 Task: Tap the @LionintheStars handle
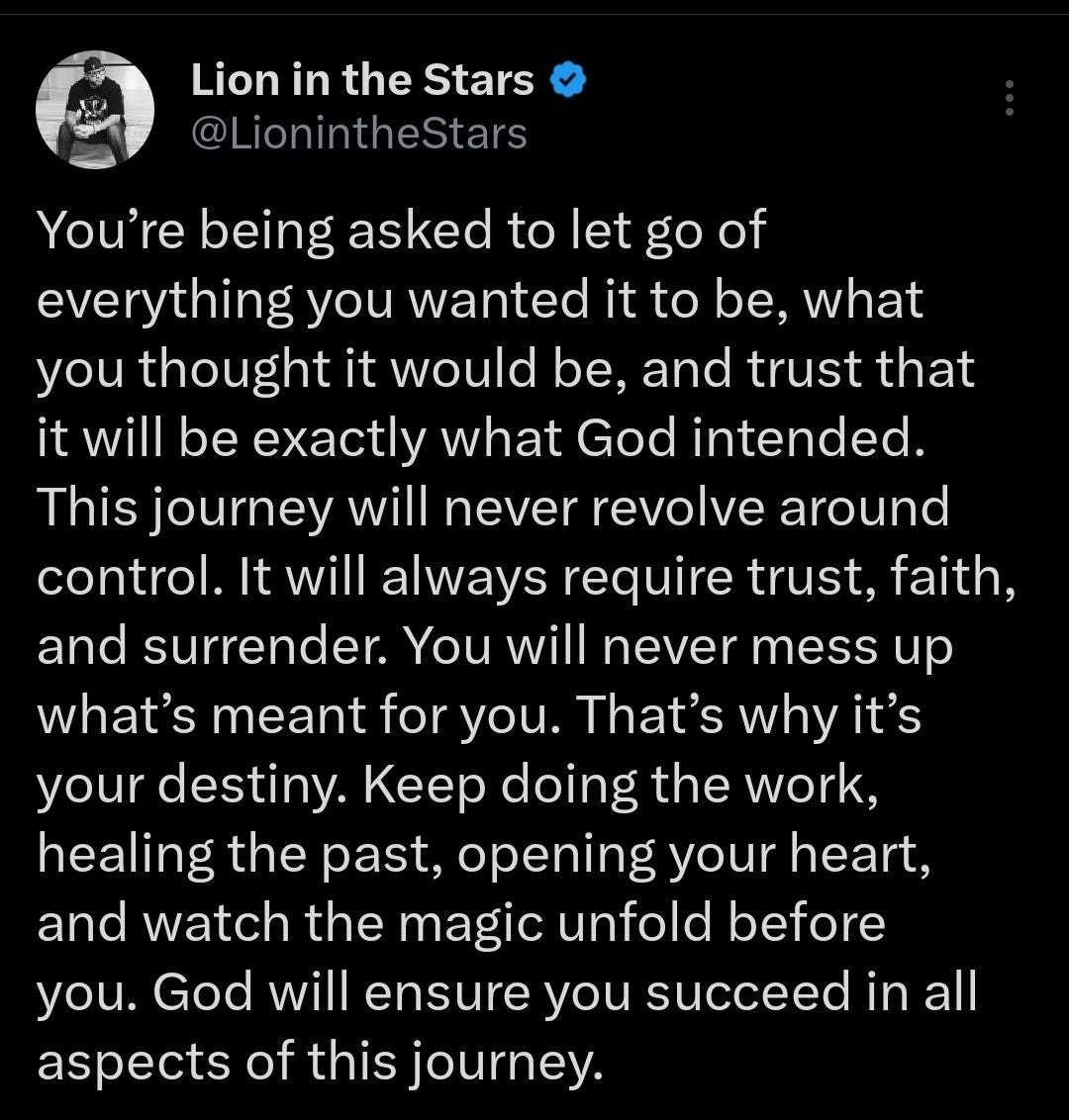click(358, 133)
